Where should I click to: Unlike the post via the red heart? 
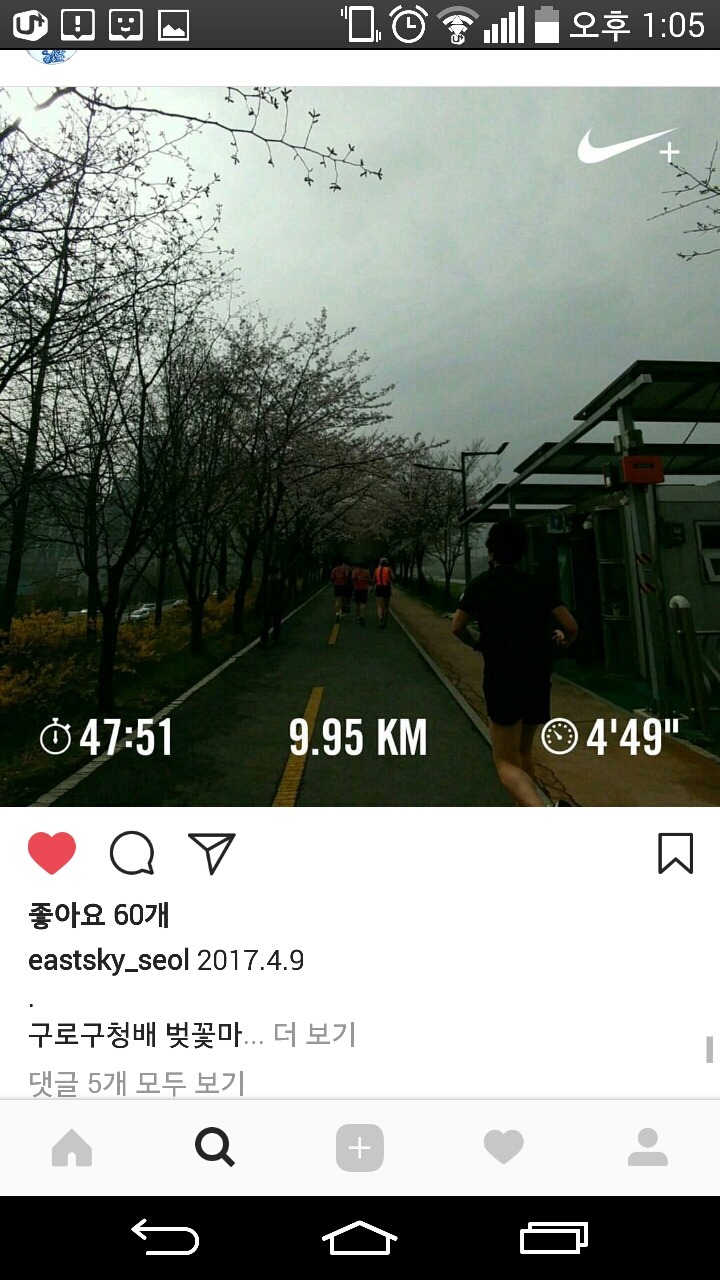coord(52,854)
